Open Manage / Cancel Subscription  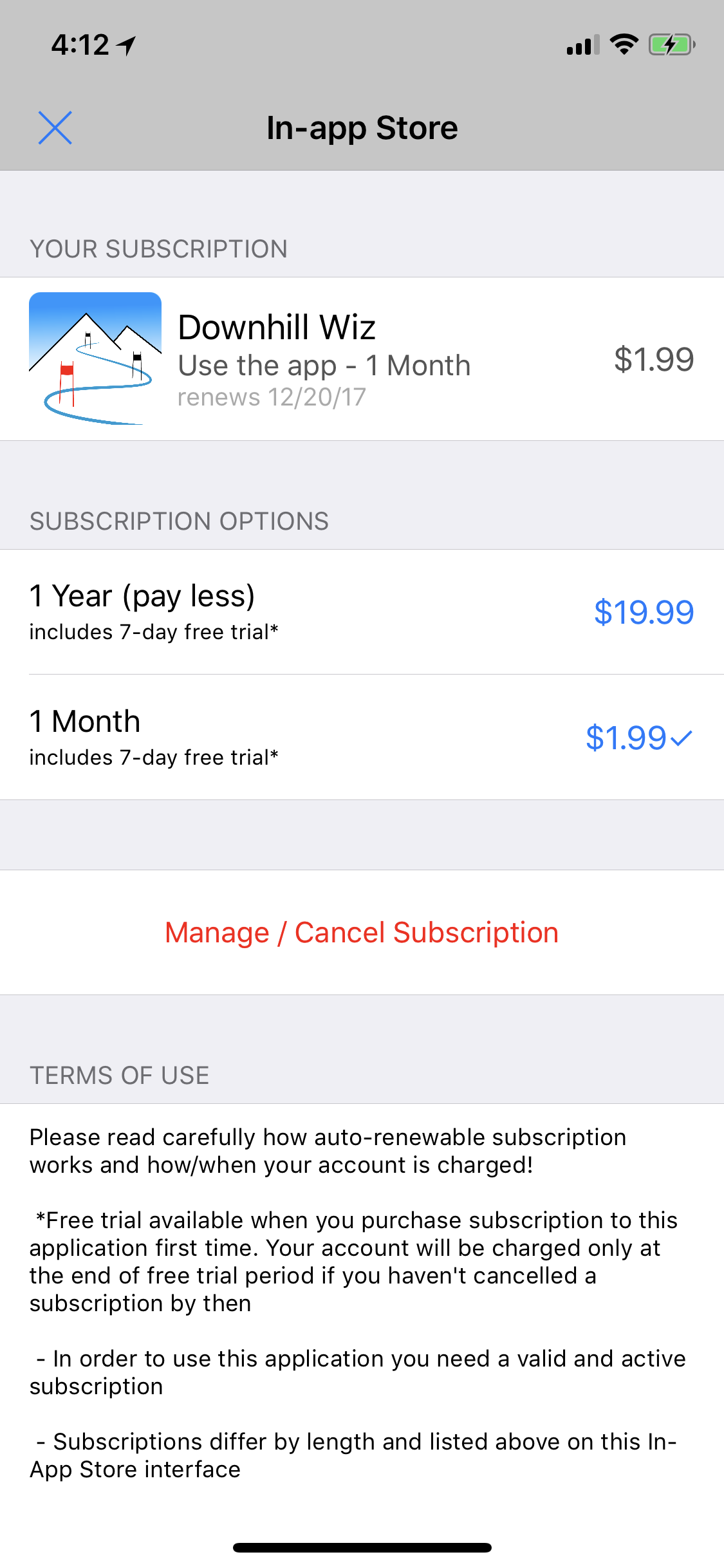(362, 933)
